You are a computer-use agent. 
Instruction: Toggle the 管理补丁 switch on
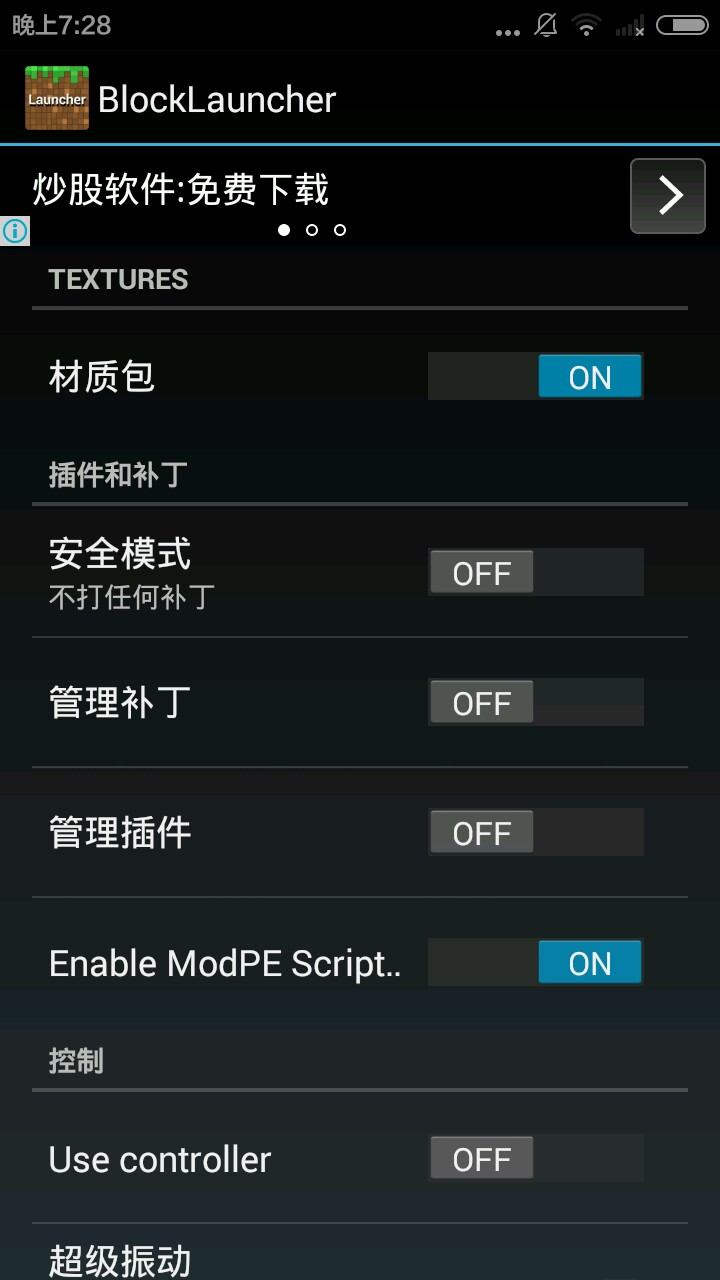pos(535,703)
